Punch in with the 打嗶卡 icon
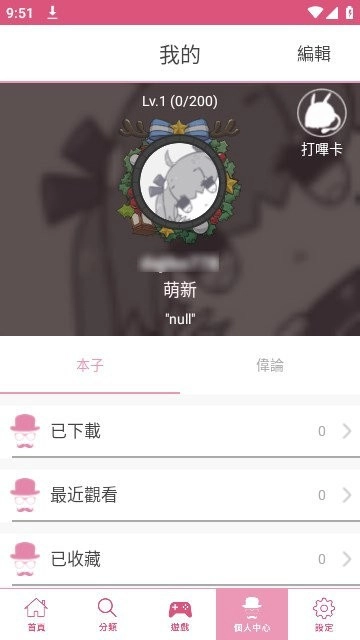Viewport: 360px width, 640px height. click(322, 113)
